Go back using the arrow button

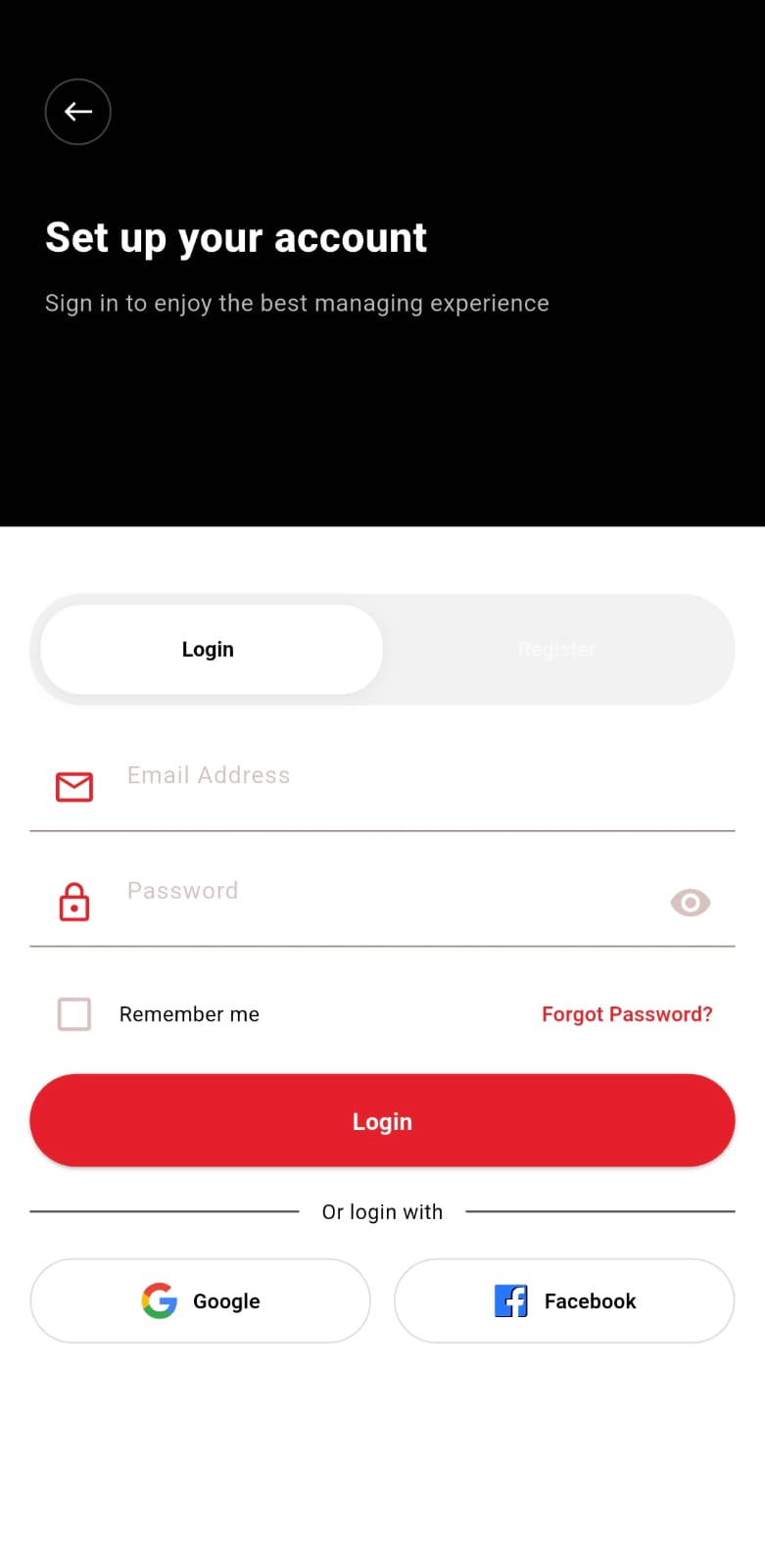click(x=78, y=112)
